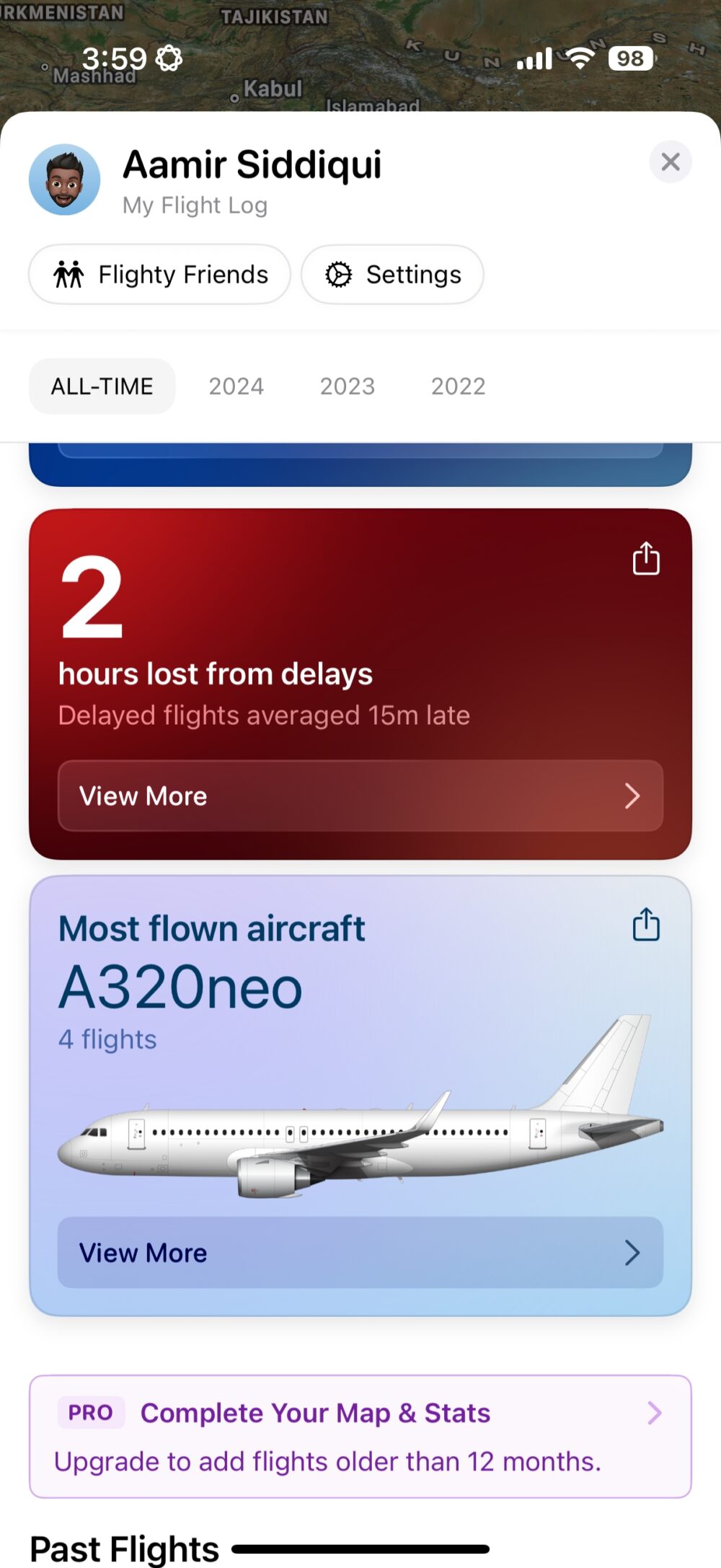Image resolution: width=721 pixels, height=1568 pixels.
Task: Dismiss the profile sheet with X
Action: click(x=670, y=162)
